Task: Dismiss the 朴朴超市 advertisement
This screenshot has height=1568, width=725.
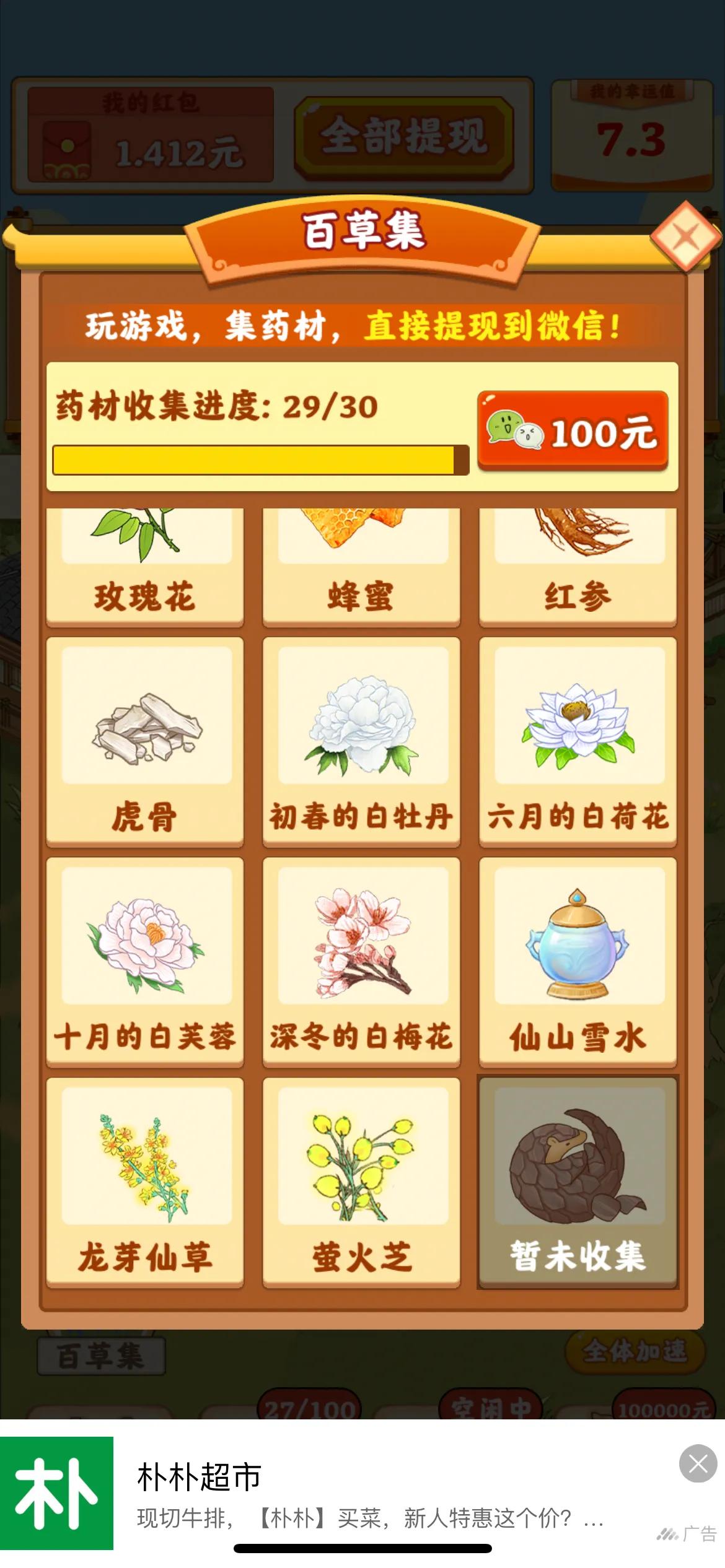Action: 698,1463
